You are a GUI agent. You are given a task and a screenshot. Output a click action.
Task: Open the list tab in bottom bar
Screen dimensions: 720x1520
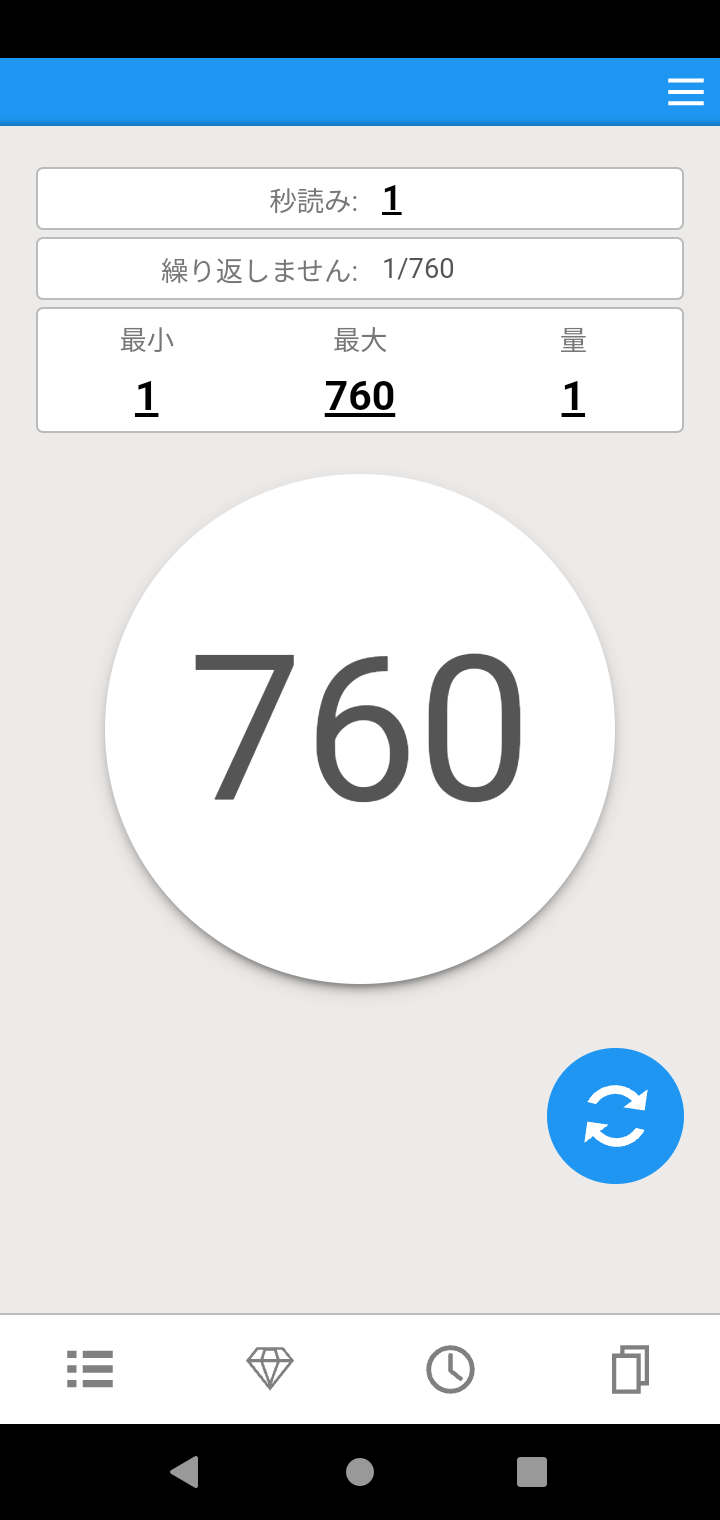(90, 1369)
